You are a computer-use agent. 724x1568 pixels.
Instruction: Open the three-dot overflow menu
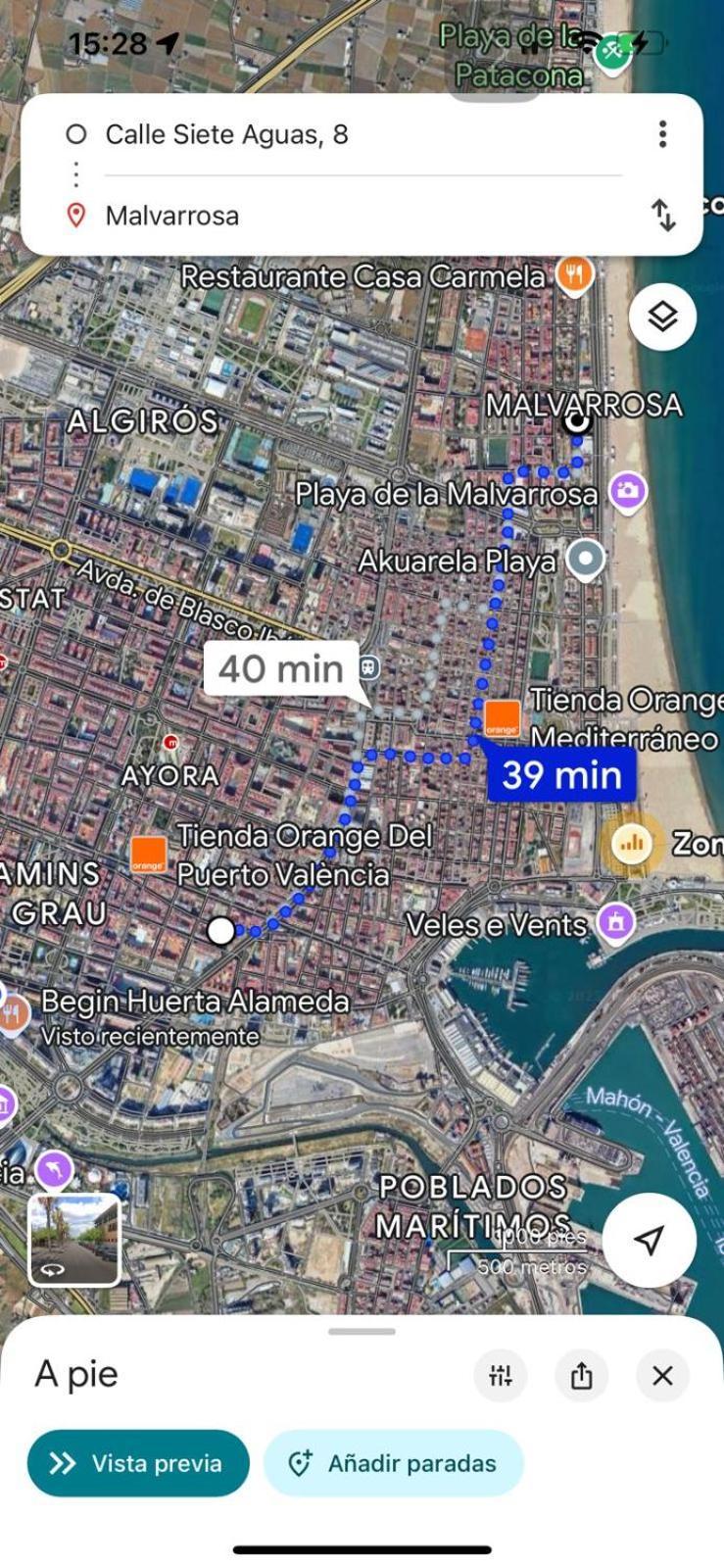click(x=662, y=134)
